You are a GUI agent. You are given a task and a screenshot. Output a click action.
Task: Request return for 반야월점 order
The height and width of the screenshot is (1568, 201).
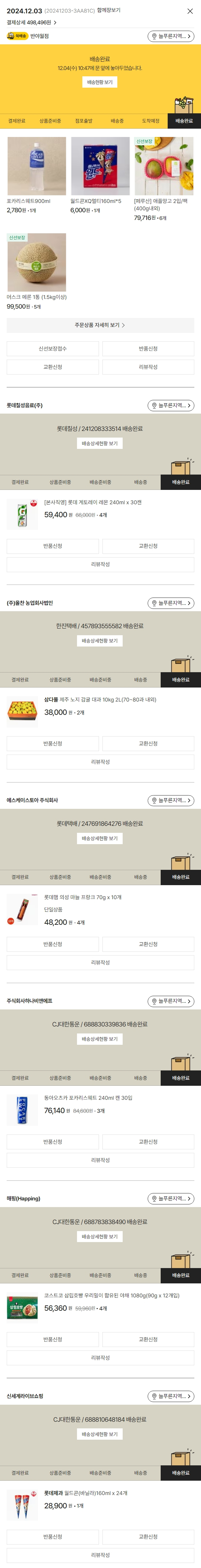tap(148, 349)
